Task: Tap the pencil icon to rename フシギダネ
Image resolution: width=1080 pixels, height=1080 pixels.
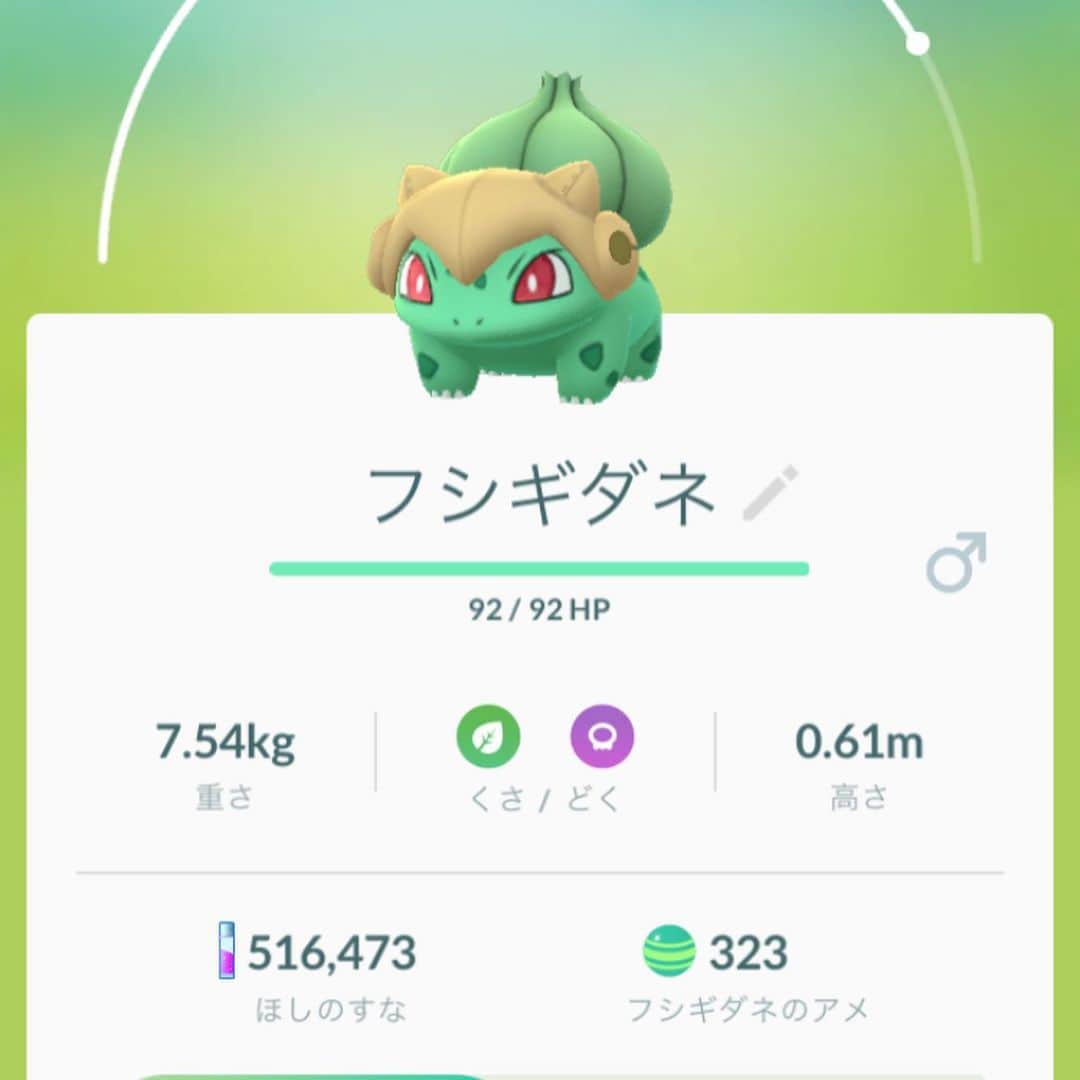Action: pyautogui.click(x=770, y=493)
